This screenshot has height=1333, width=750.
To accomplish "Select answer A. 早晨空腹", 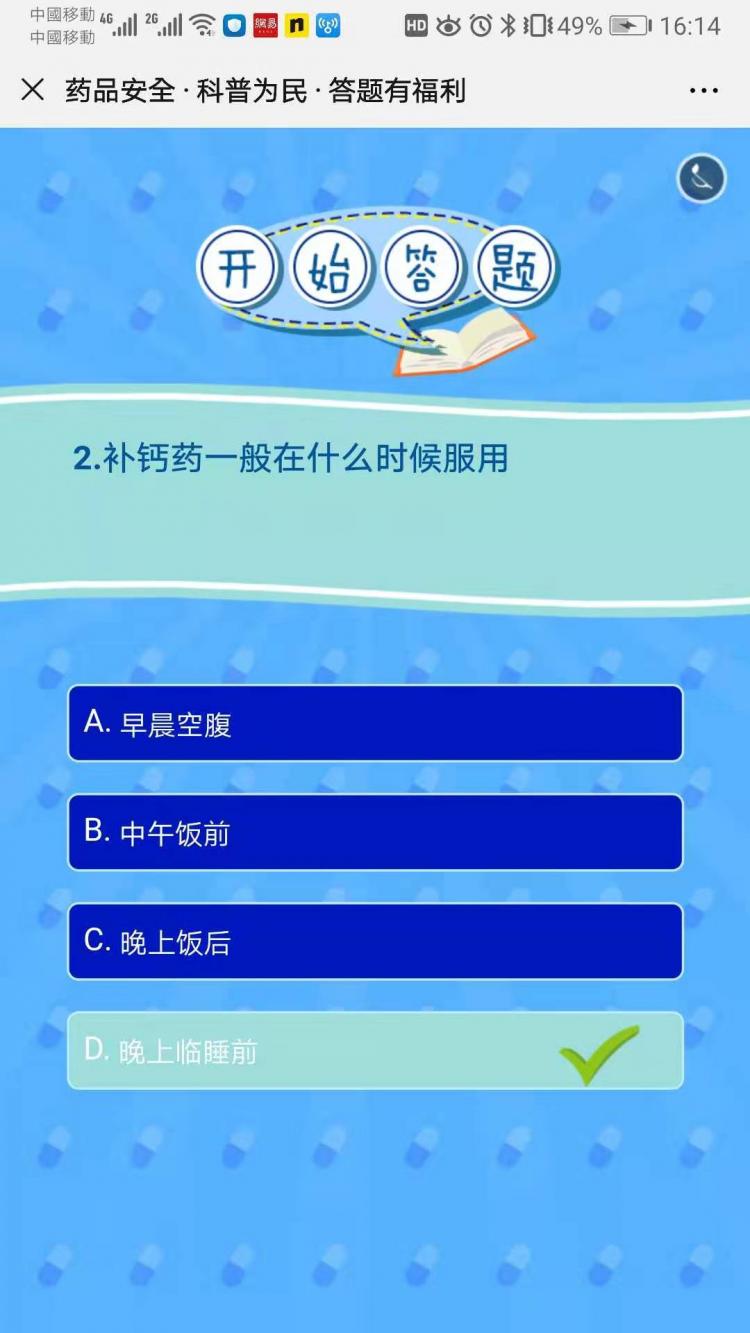I will pos(375,723).
